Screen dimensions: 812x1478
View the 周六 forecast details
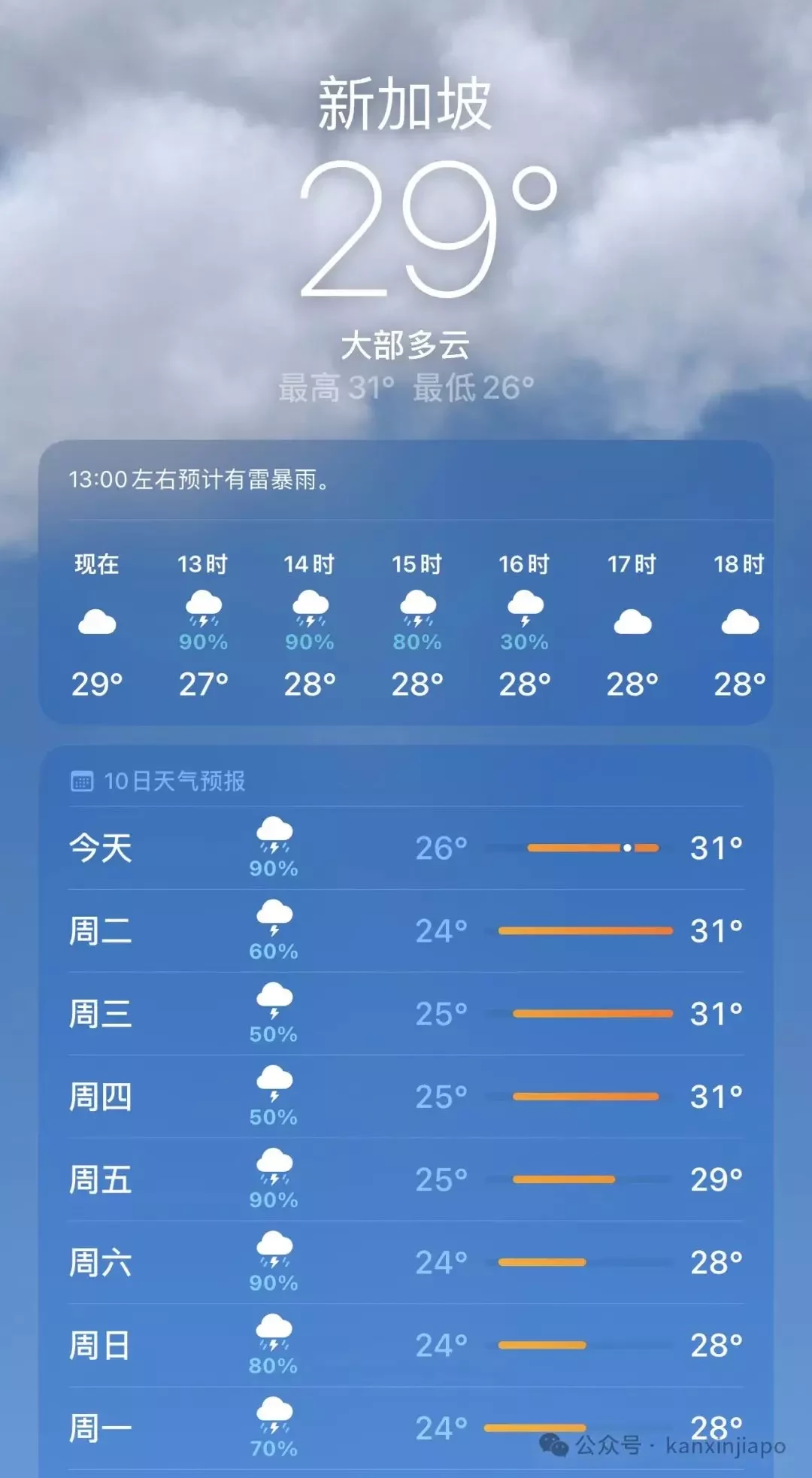pos(406,1262)
